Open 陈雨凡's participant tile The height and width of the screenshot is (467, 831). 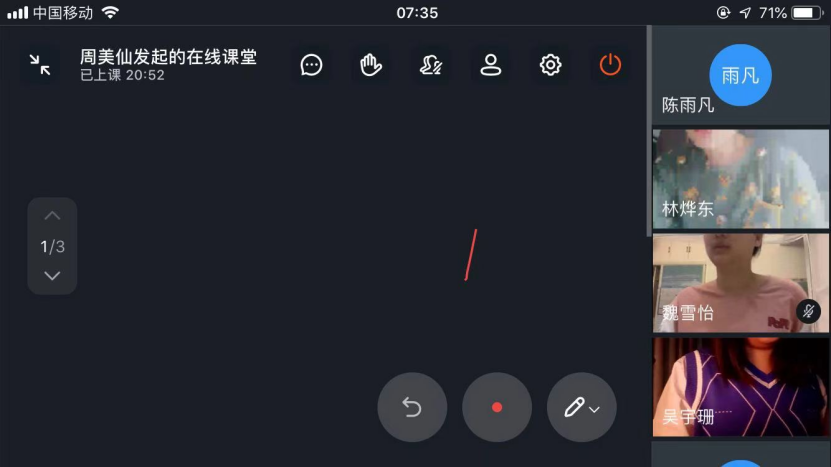[740, 75]
